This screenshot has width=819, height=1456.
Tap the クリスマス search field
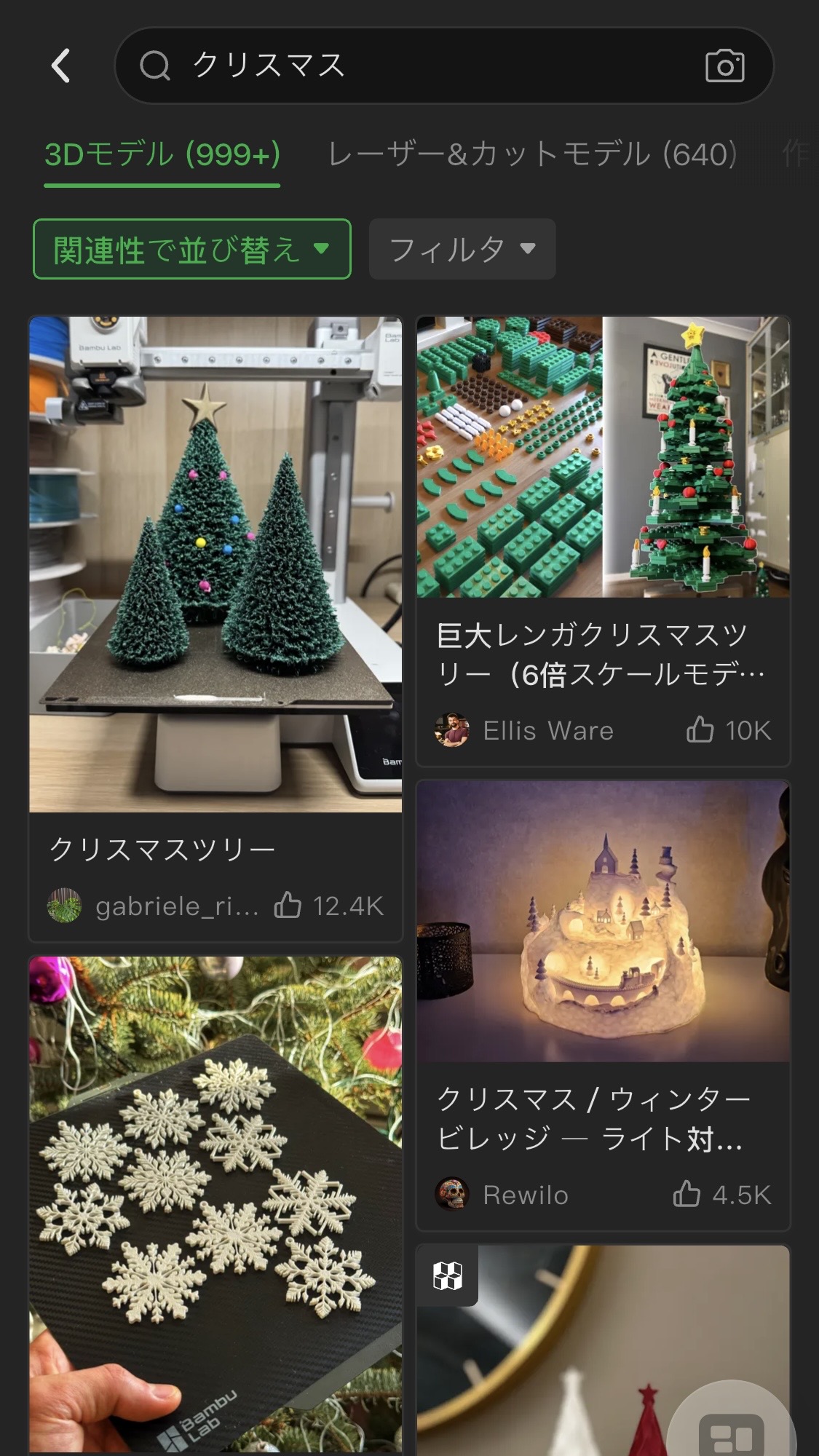[408, 66]
